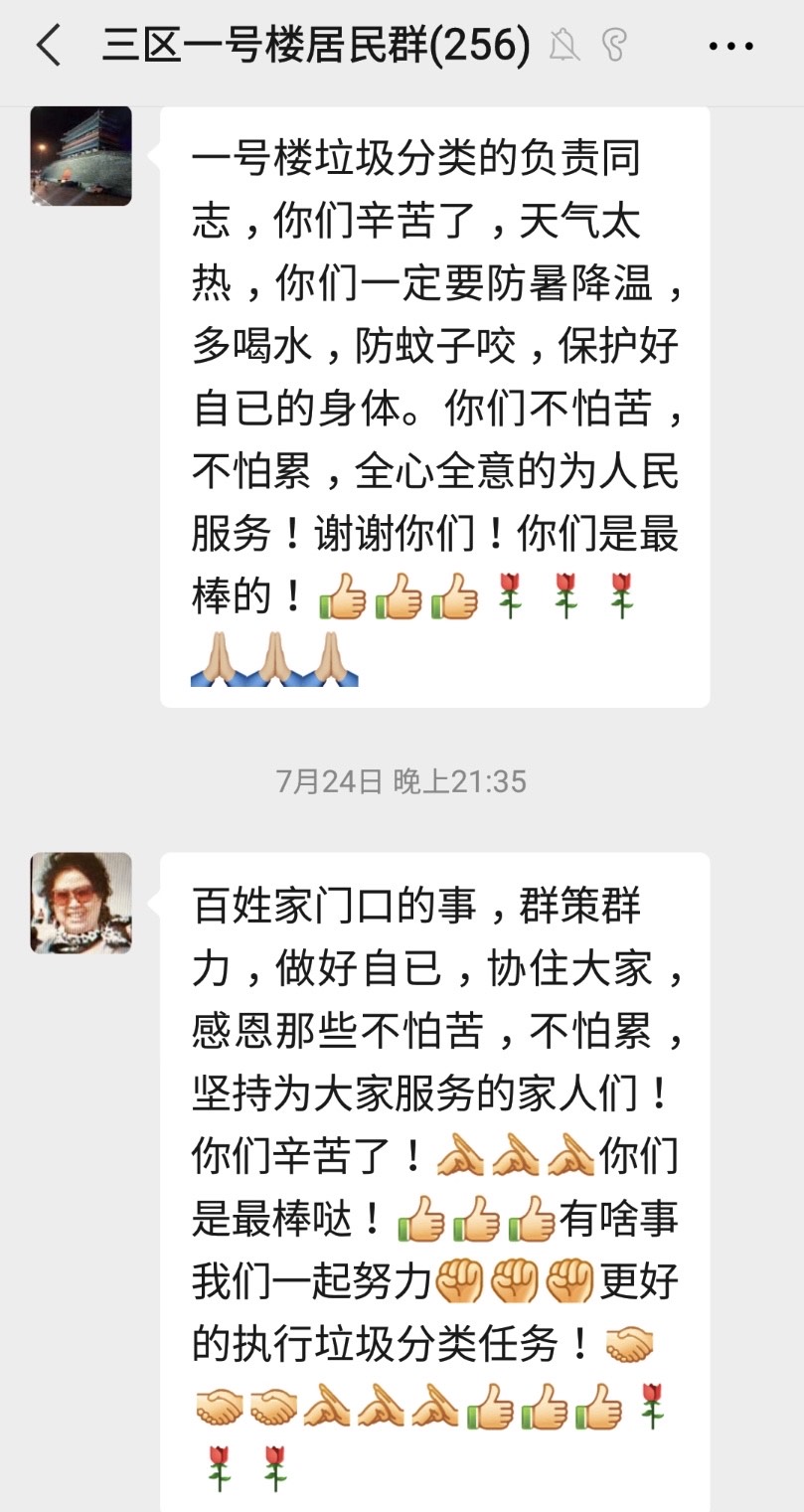This screenshot has height=1512, width=804.
Task: Open profile of the building-photo avatar sender
Action: 81,155
